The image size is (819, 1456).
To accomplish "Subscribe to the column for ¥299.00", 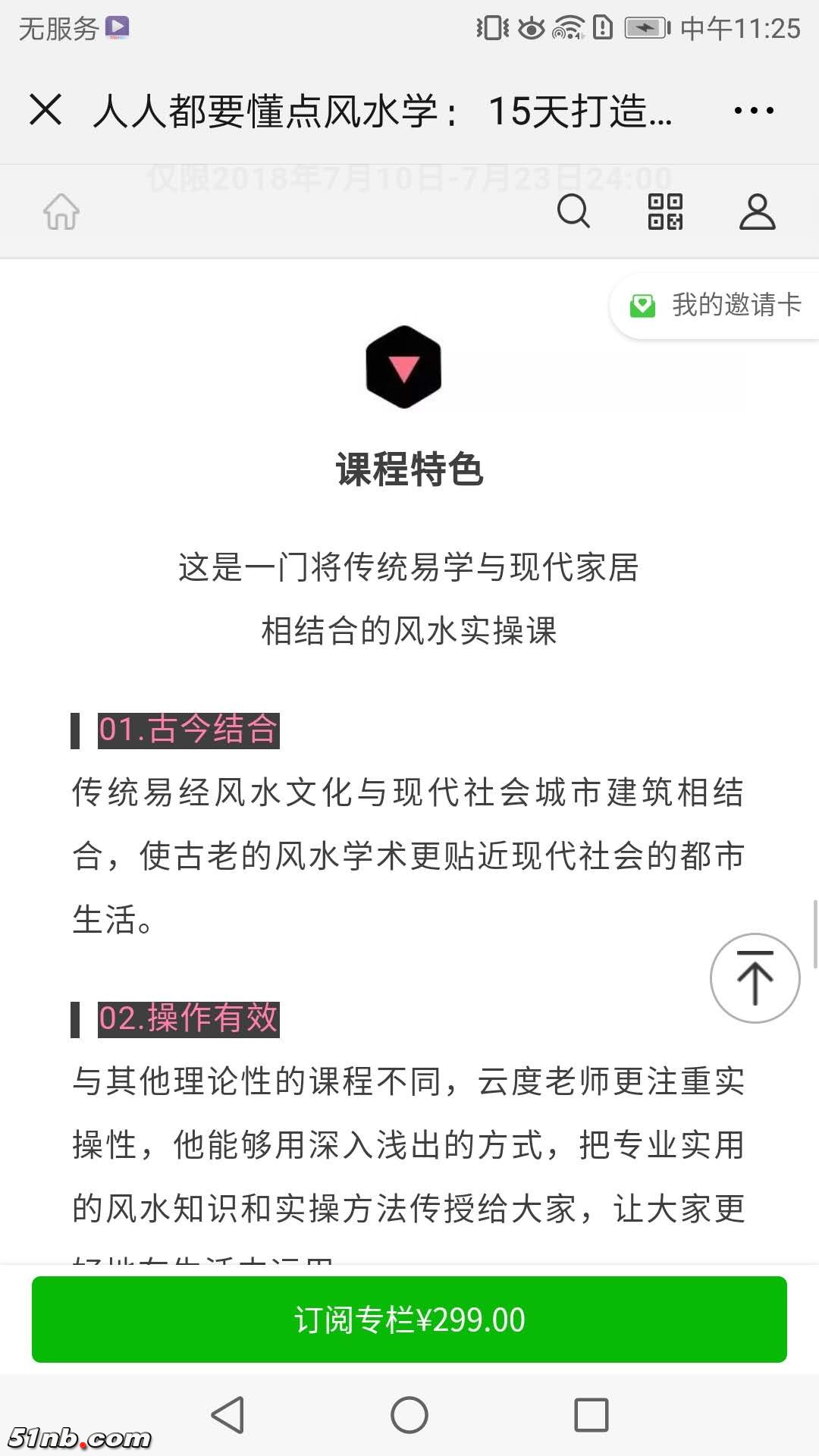I will point(409,1319).
